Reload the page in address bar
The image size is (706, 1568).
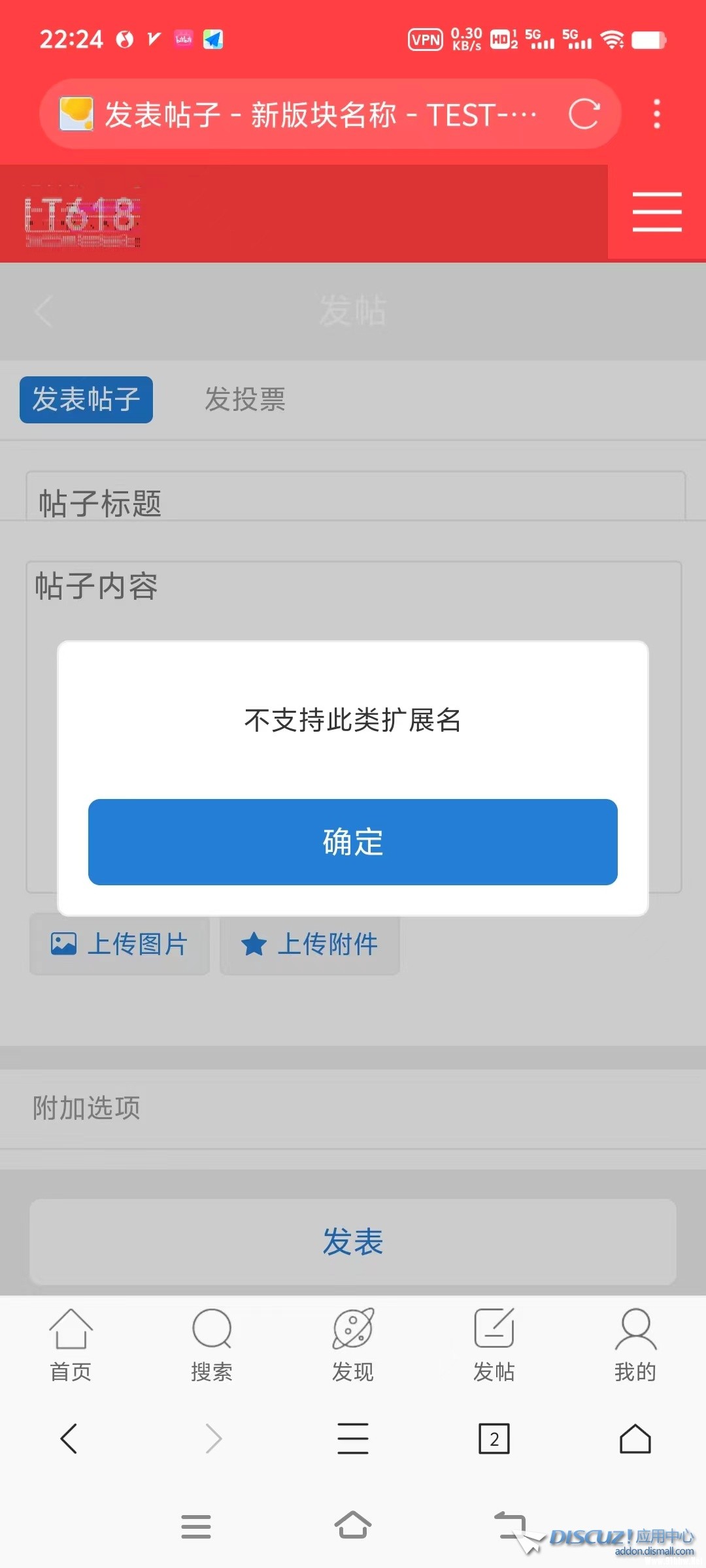click(584, 114)
